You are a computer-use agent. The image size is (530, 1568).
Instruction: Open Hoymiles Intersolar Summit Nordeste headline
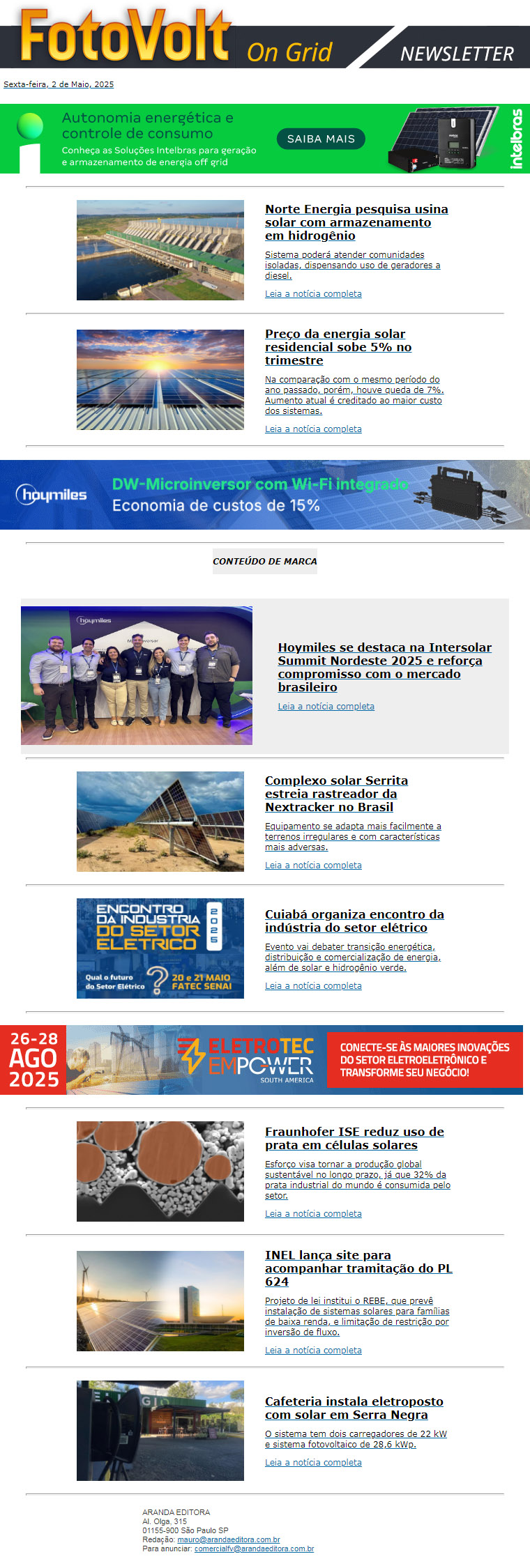(x=384, y=667)
